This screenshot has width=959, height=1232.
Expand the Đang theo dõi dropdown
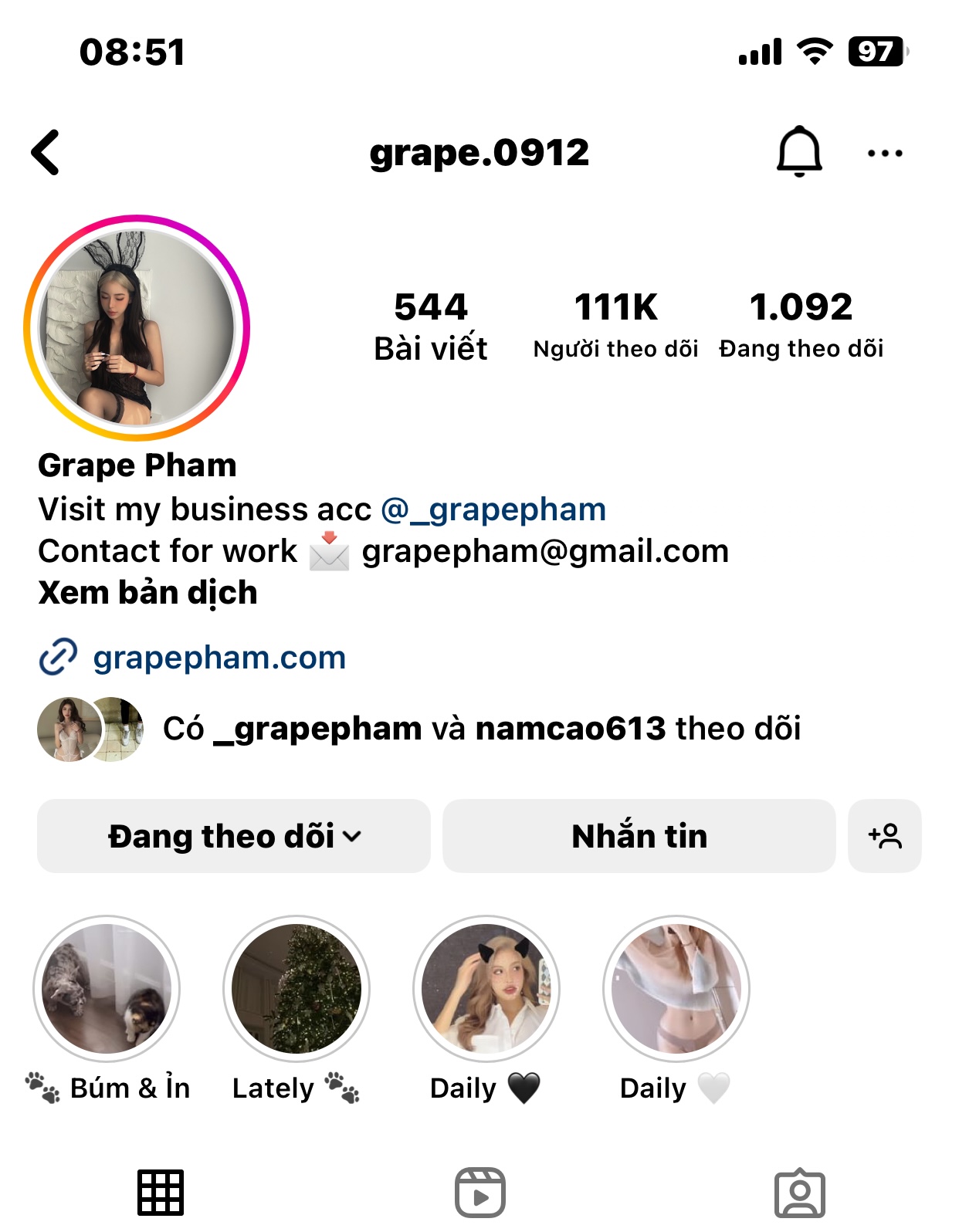coord(234,836)
